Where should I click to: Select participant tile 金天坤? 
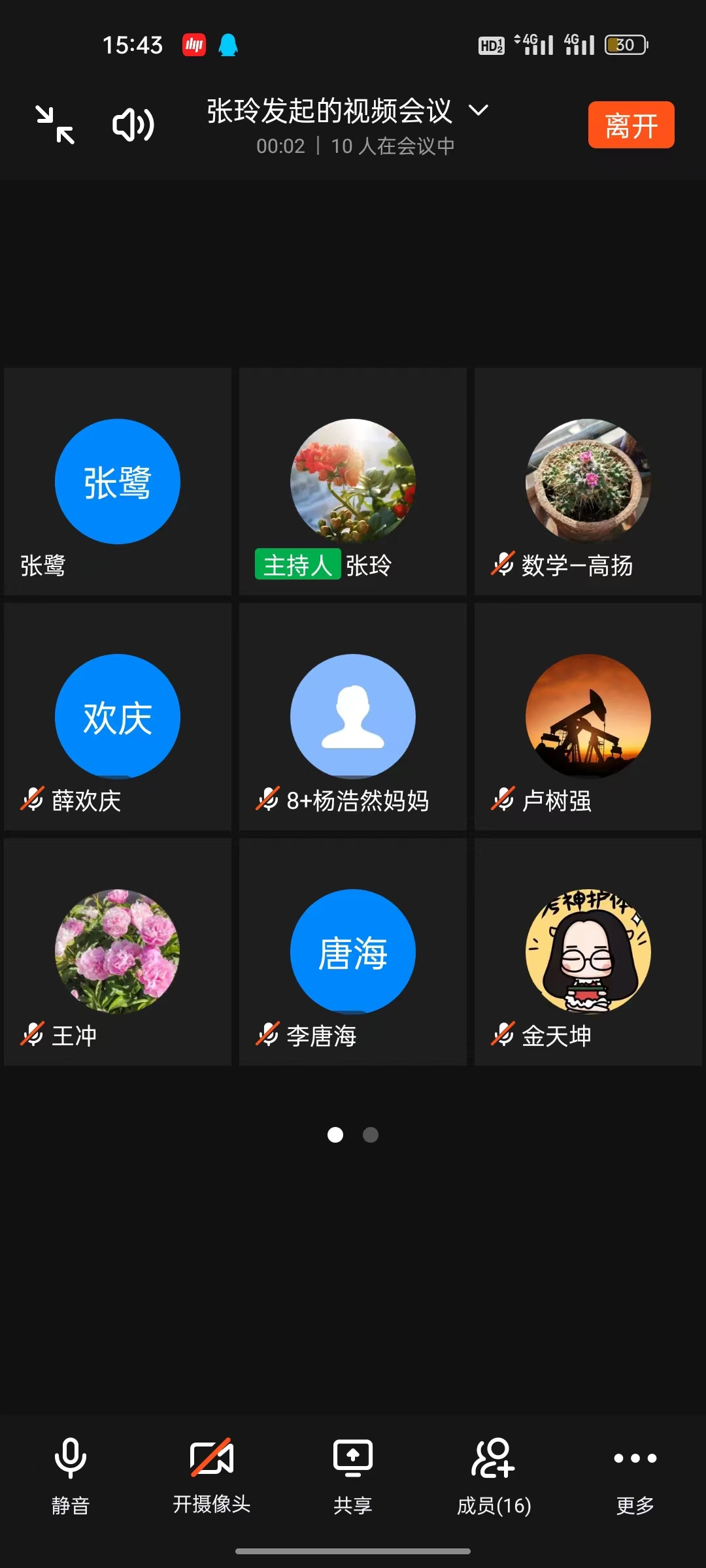588,953
